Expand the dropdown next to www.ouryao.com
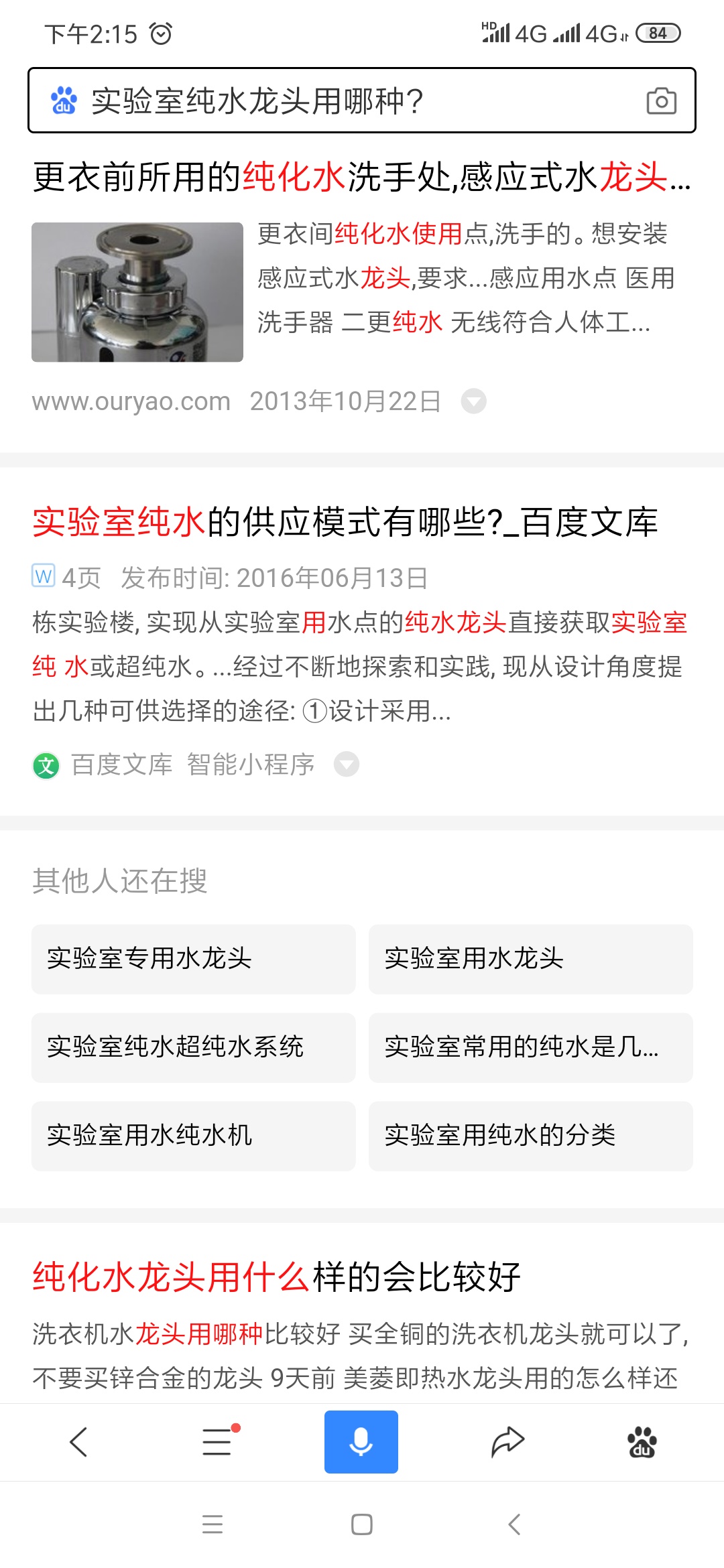The width and height of the screenshot is (724, 1568). (473, 401)
